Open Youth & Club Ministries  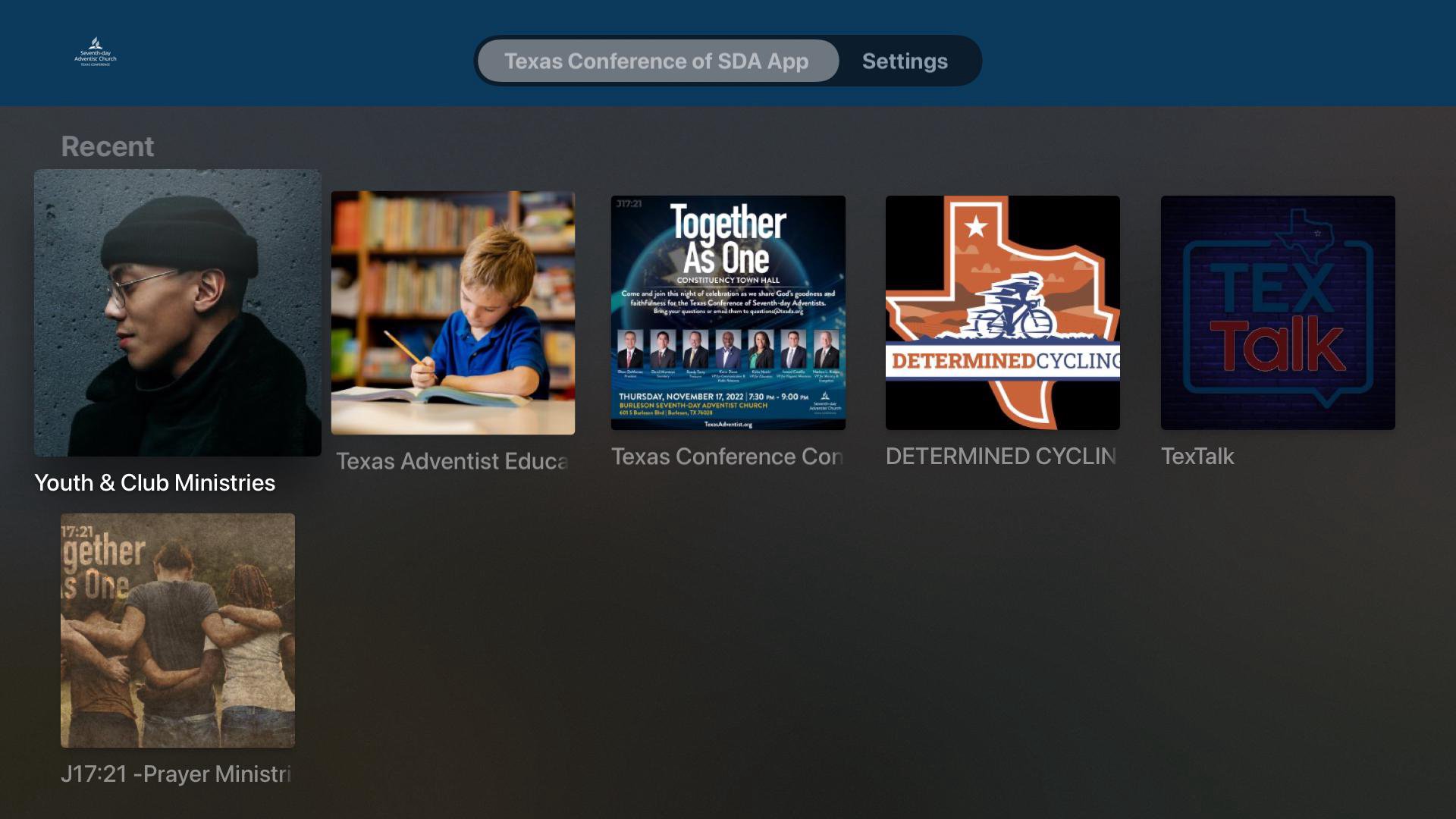177,312
